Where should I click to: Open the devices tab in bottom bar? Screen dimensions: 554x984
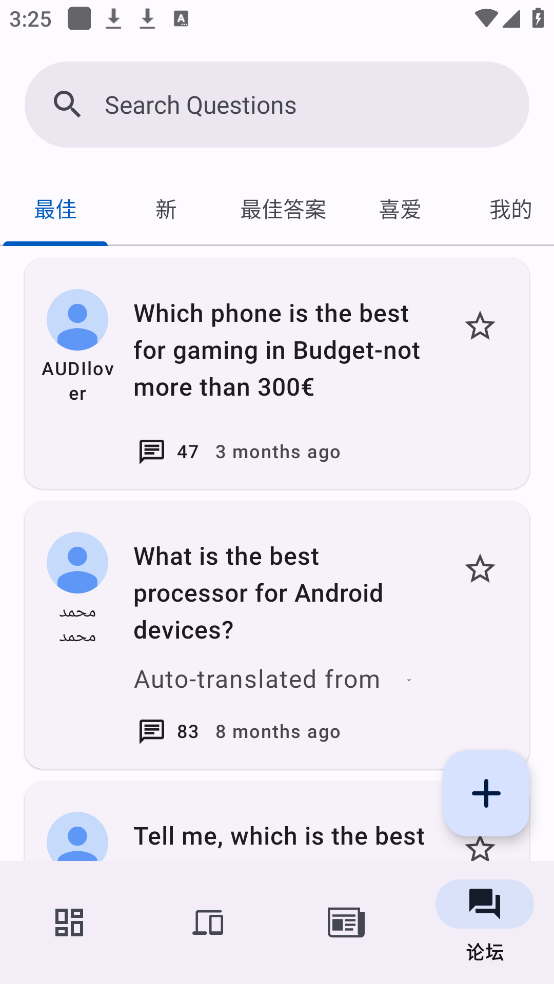[x=208, y=922]
